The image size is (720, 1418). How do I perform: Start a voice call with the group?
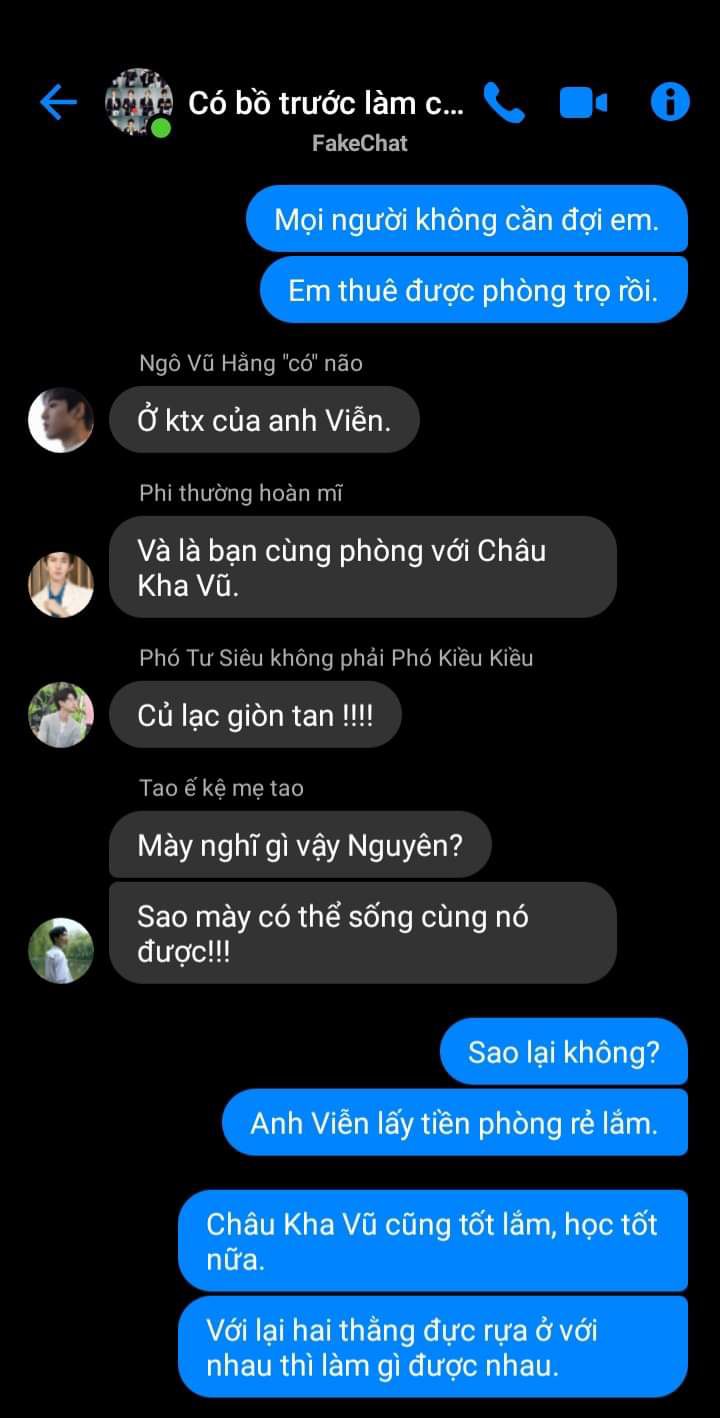(503, 102)
